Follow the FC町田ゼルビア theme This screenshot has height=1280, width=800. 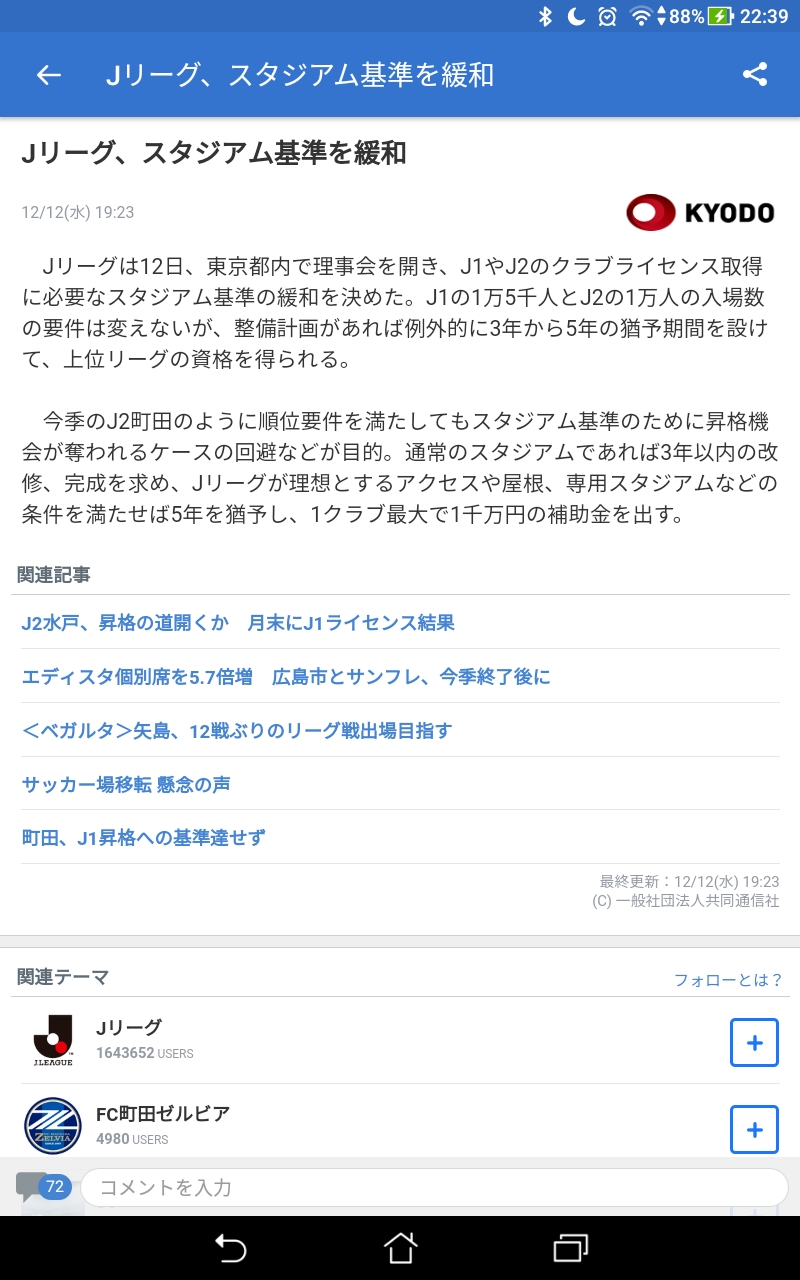[754, 1130]
